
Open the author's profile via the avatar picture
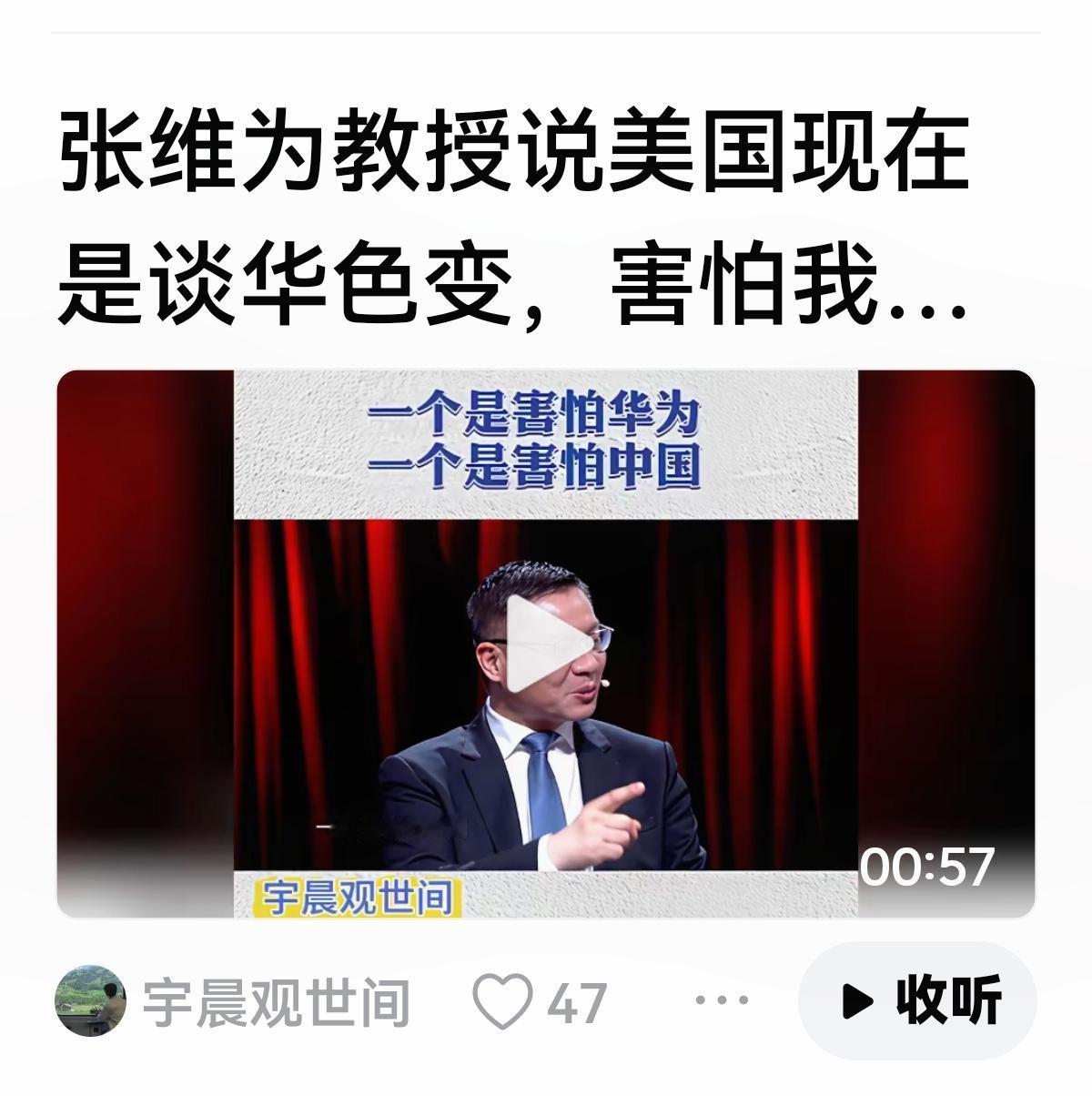(x=91, y=999)
